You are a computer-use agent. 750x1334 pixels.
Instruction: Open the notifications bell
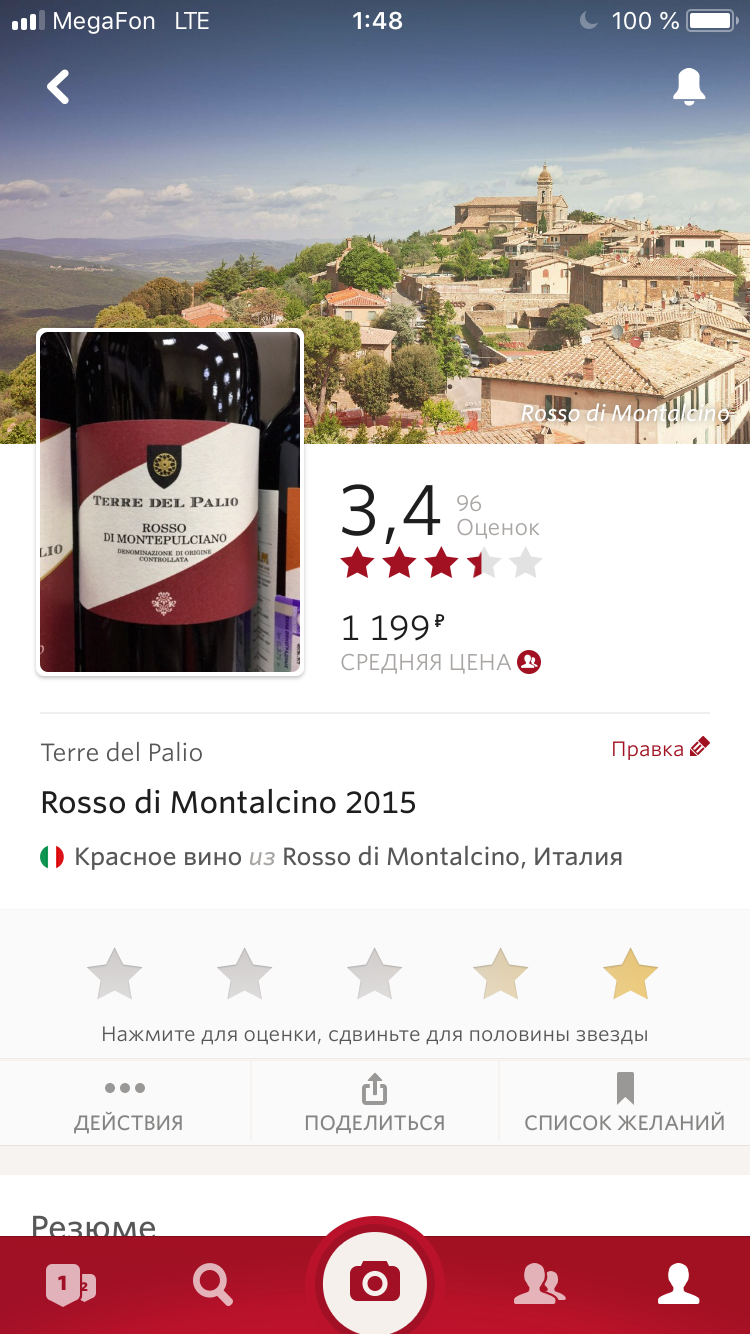pos(688,87)
